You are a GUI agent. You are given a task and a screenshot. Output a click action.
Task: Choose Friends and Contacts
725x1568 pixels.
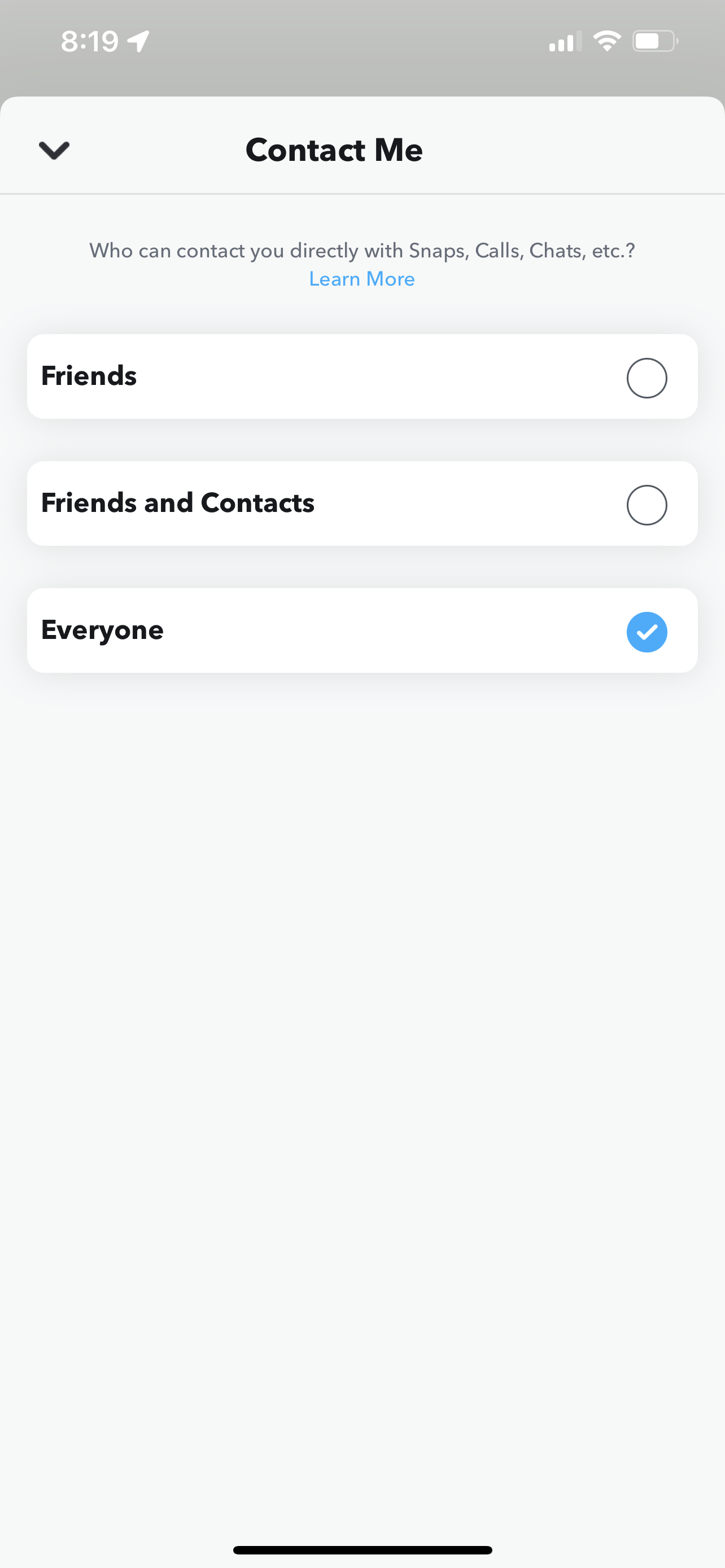tap(362, 503)
